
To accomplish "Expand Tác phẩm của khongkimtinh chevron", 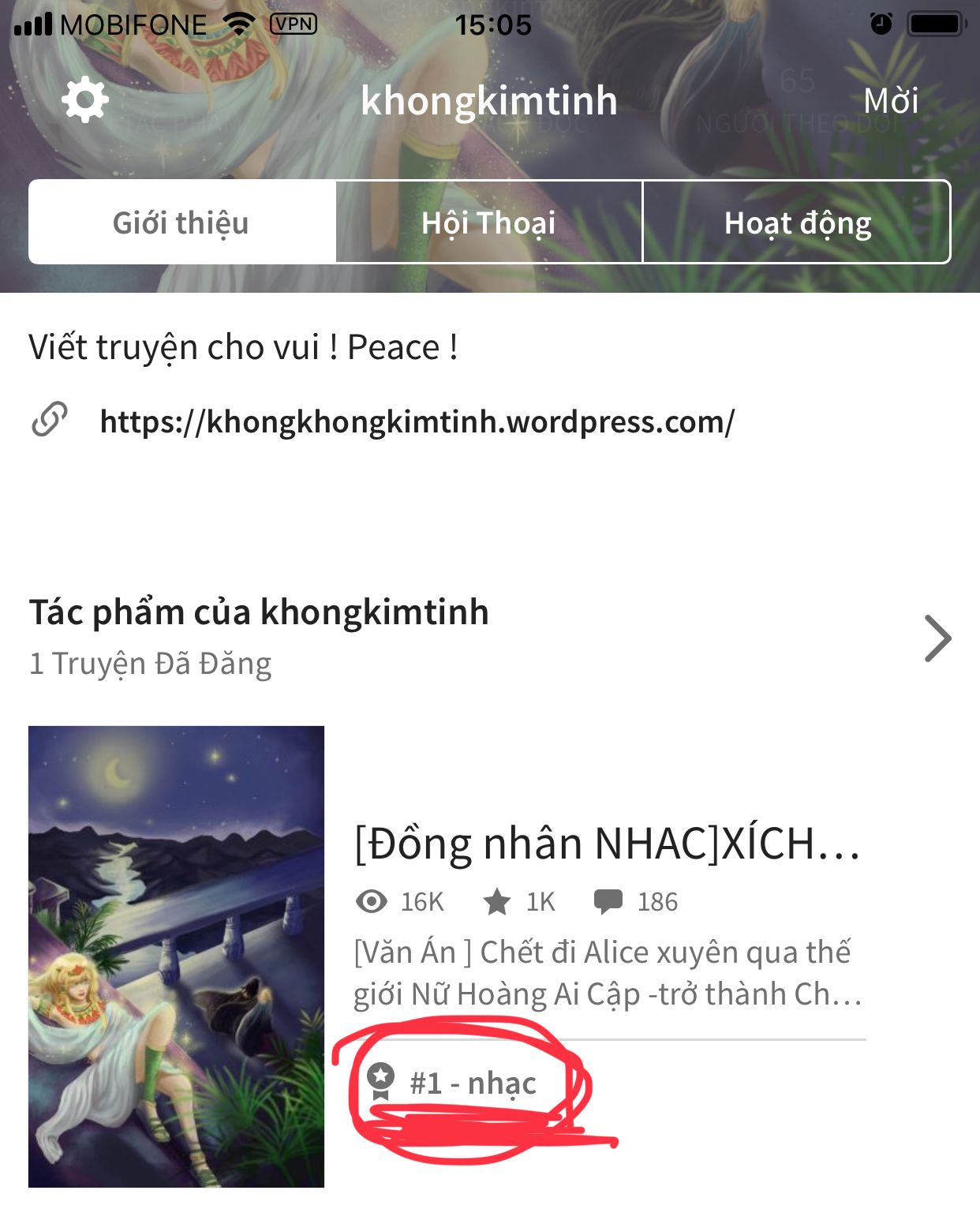I will (937, 638).
